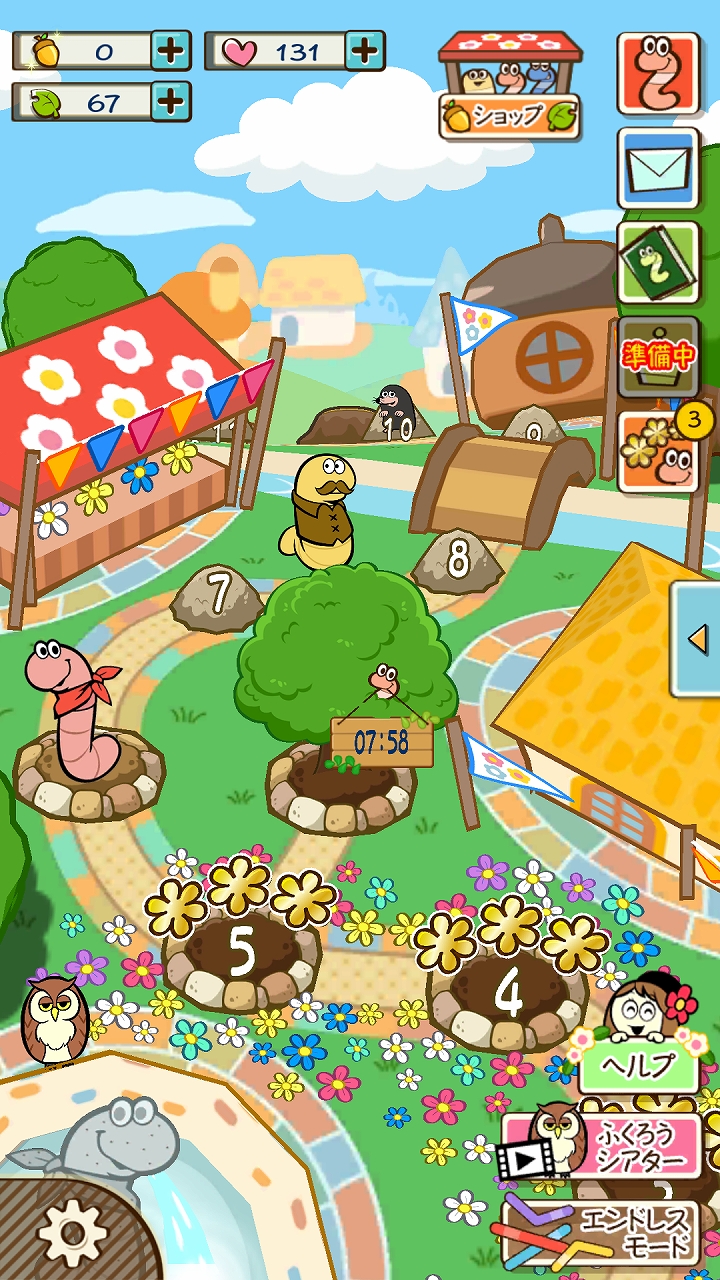The height and width of the screenshot is (1280, 720).
Task: Add more acorns with the plus button
Action: 171,51
